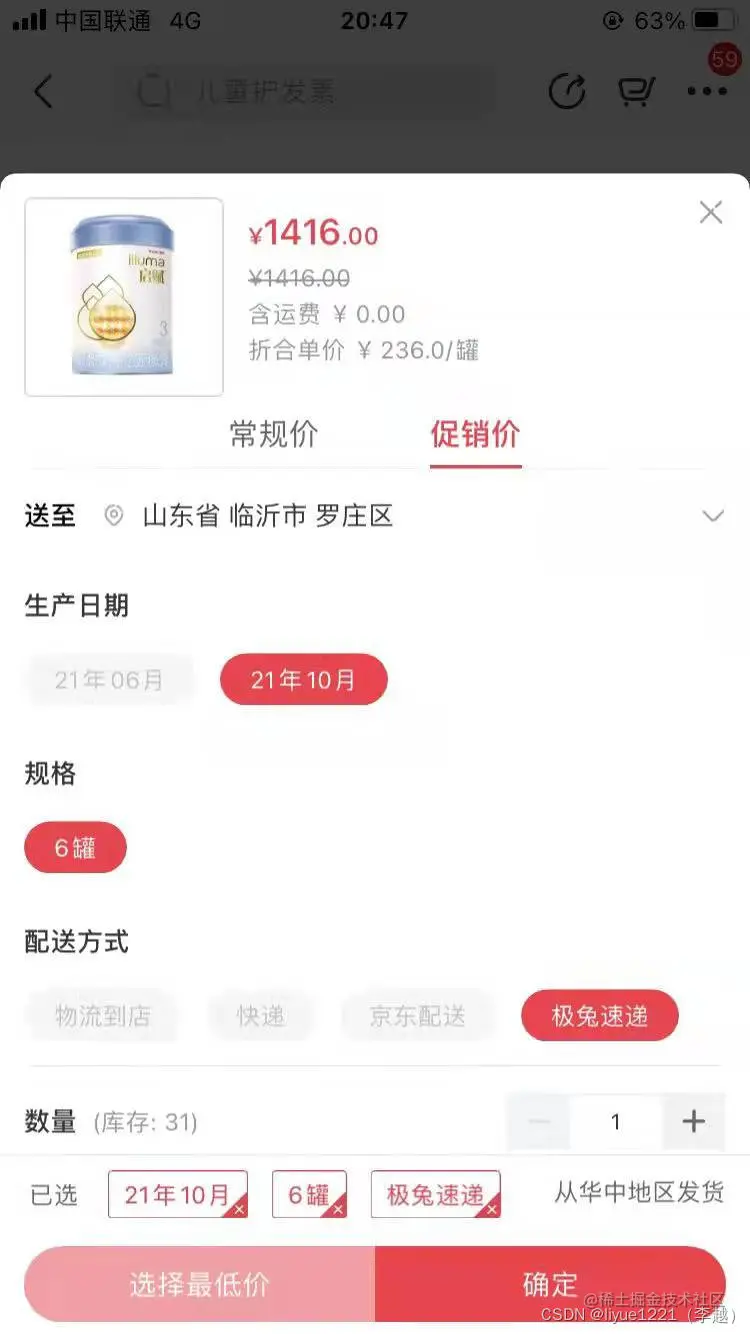Select the 京东配送 delivery option
This screenshot has height=1334, width=750.
tap(417, 1015)
